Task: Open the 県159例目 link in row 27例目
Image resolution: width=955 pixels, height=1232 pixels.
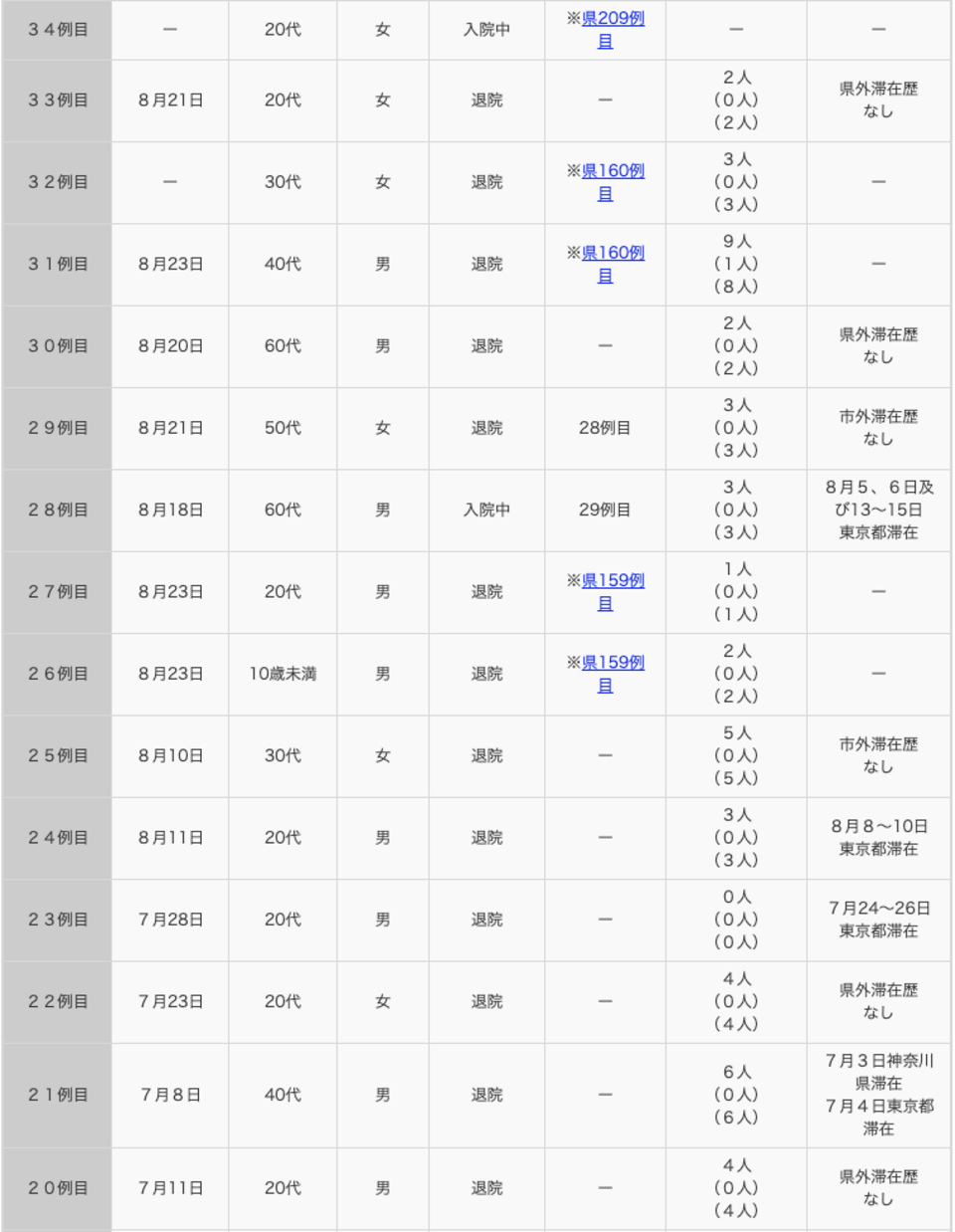Action: 613,580
